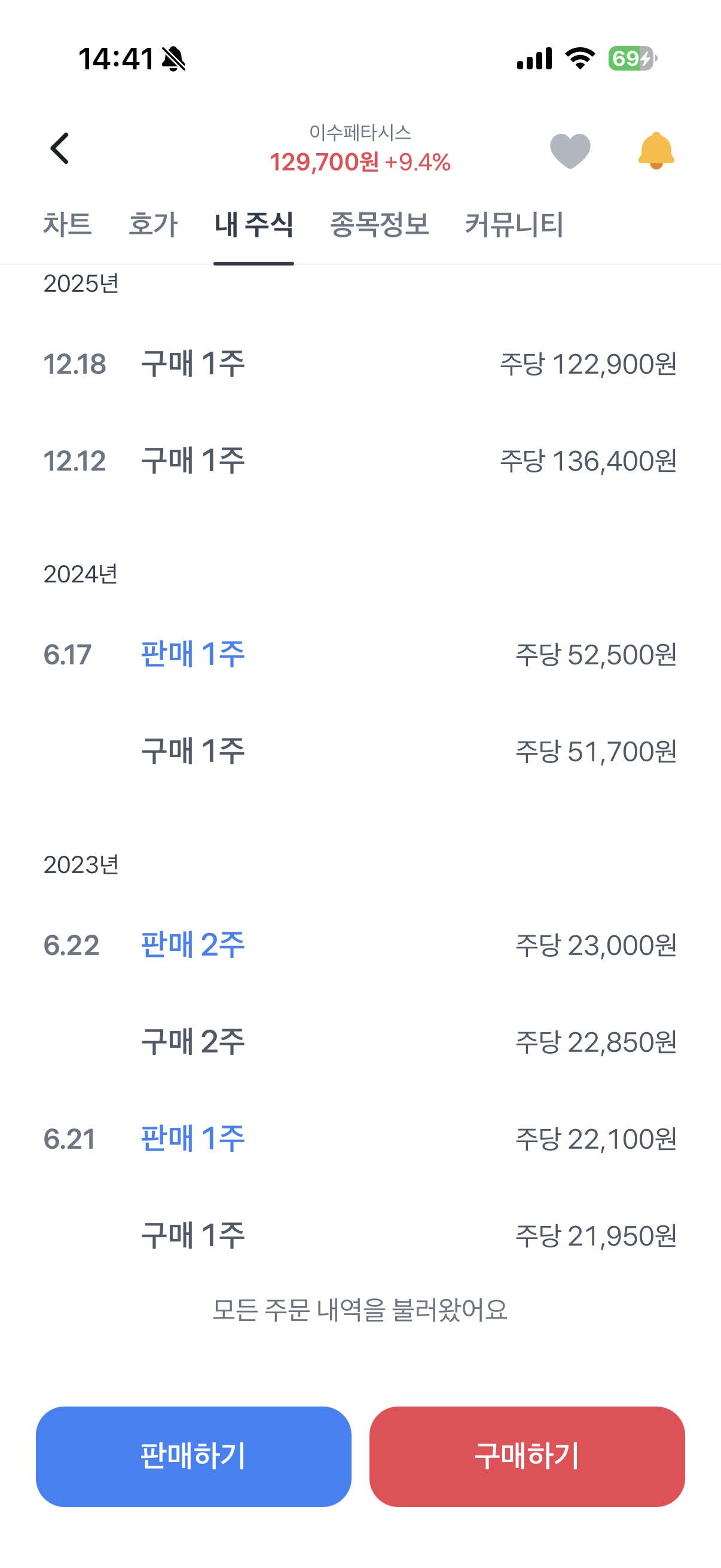Viewport: 721px width, 1568px height.
Task: Switch to the 호가 tab
Action: pyautogui.click(x=153, y=224)
